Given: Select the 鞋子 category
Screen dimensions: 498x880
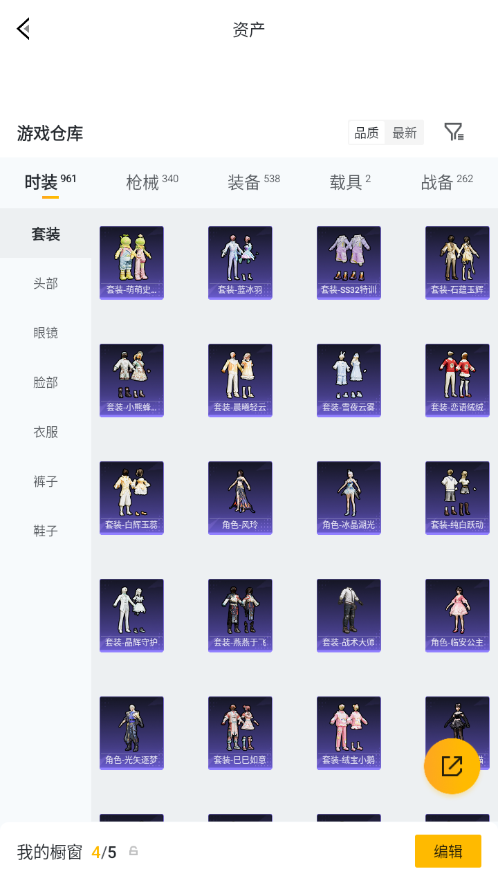Looking at the screenshot, I should (x=45, y=530).
